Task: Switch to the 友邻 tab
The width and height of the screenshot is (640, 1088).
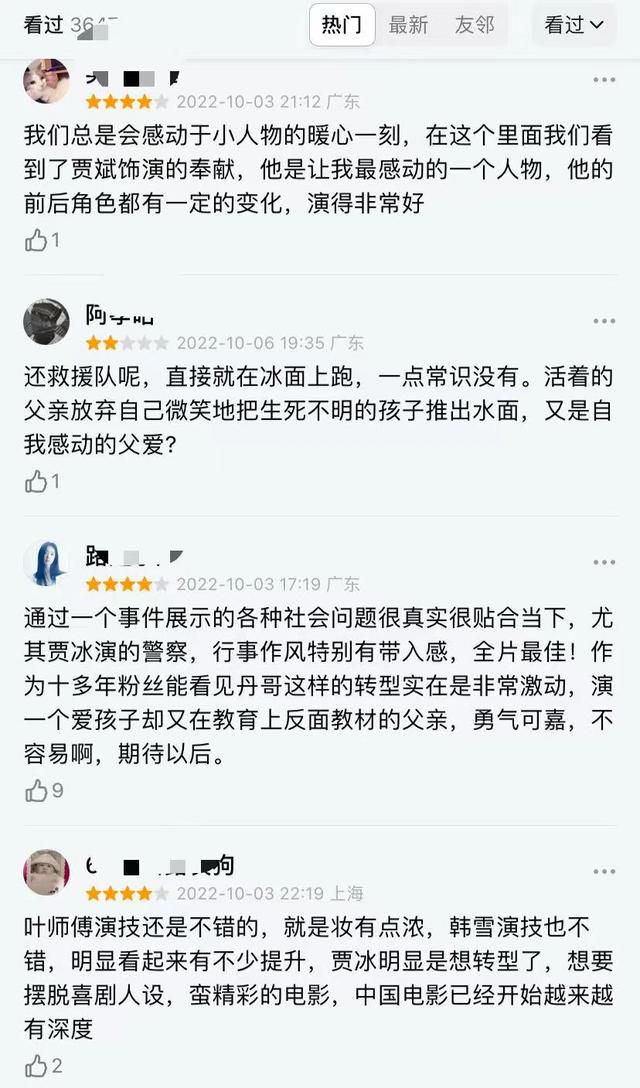Action: pos(474,25)
